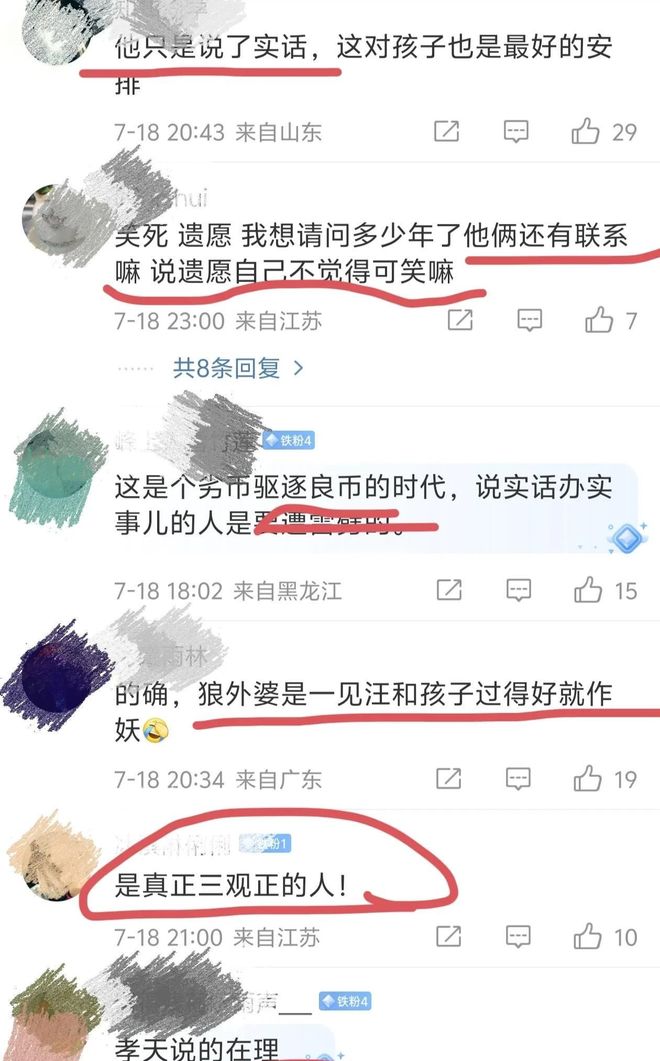Like the comment mentioning 狼外婆
660x1061 pixels.
(588, 779)
